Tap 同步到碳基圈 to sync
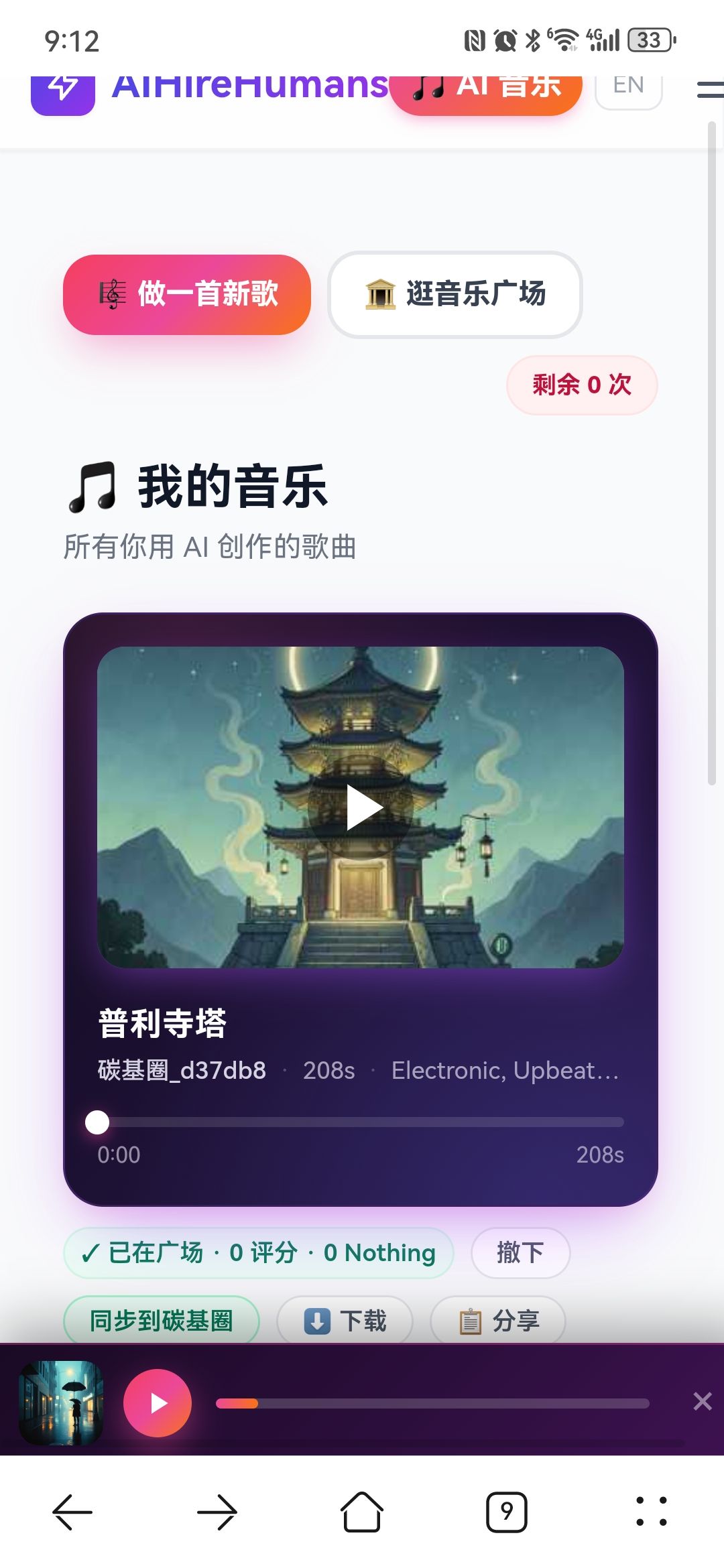The width and height of the screenshot is (724, 1568). [162, 1321]
